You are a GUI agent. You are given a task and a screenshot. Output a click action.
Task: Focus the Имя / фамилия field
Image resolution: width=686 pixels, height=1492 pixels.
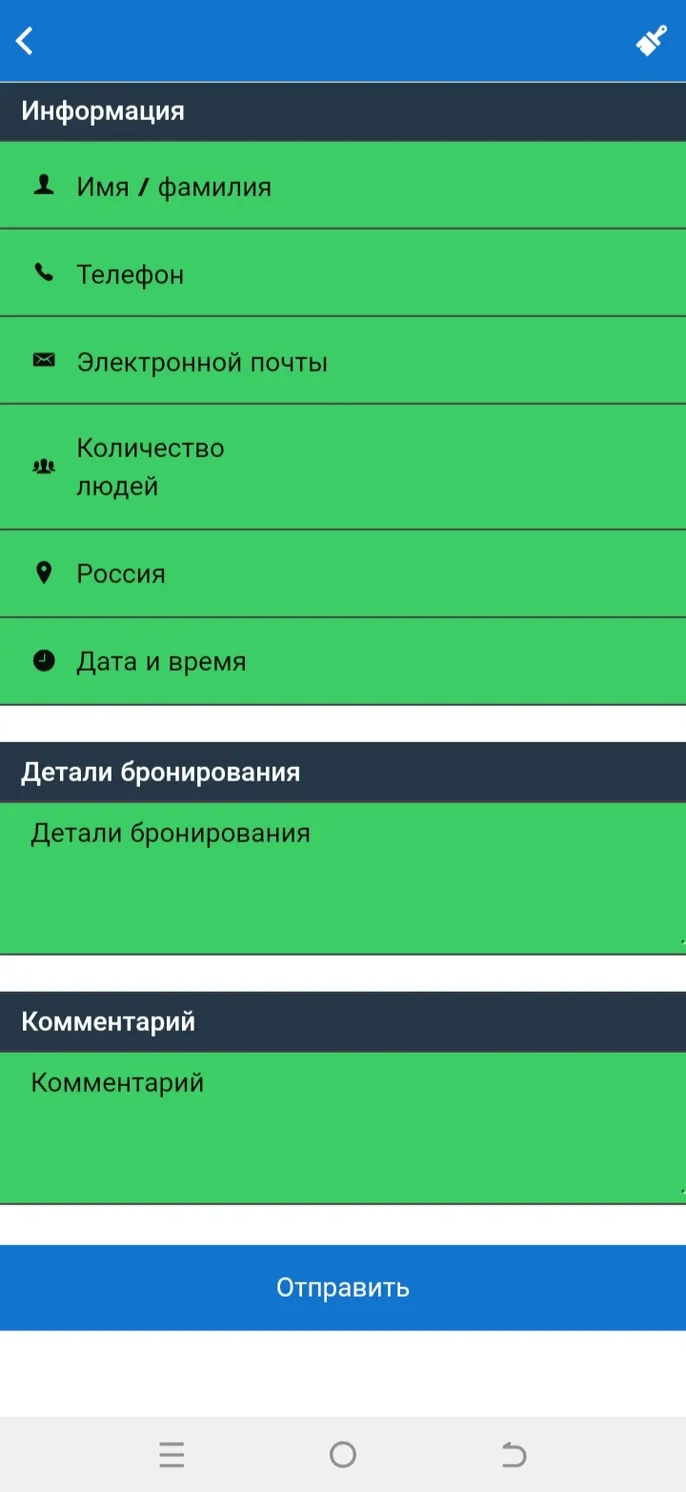[x=343, y=186]
